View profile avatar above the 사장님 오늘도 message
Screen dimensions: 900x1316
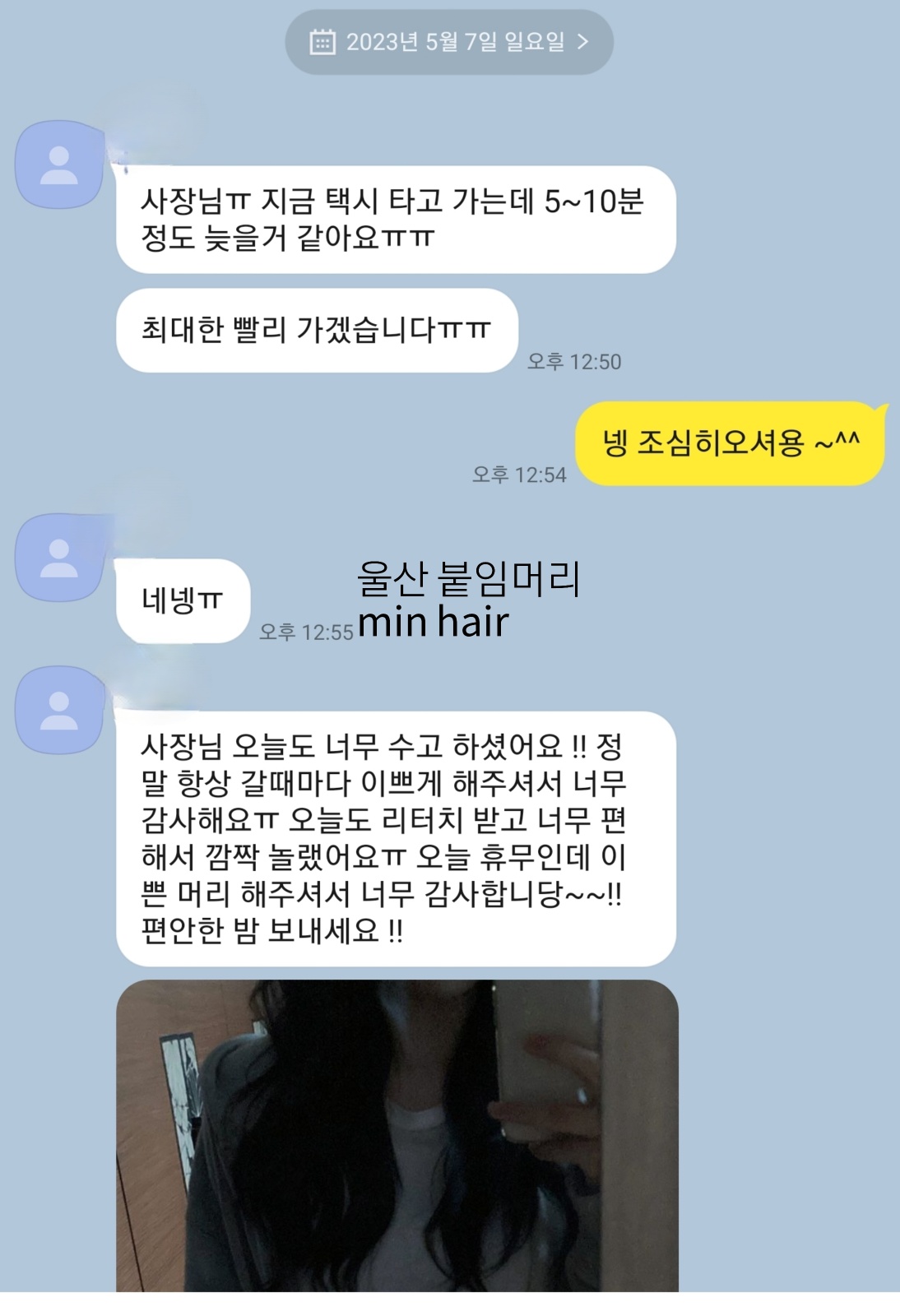point(59,711)
